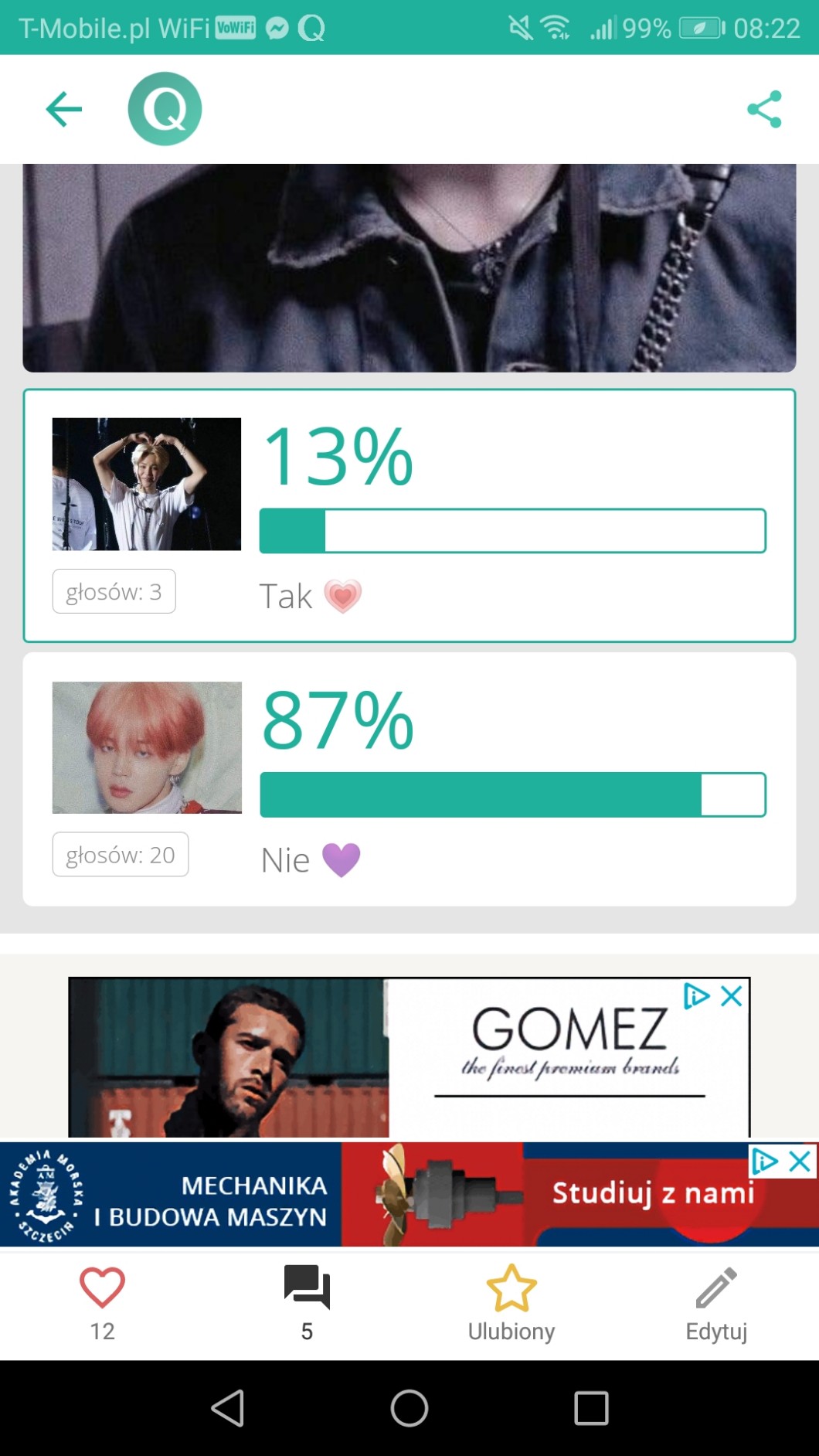Share this poll
This screenshot has height=1456, width=819.
pos(764,109)
